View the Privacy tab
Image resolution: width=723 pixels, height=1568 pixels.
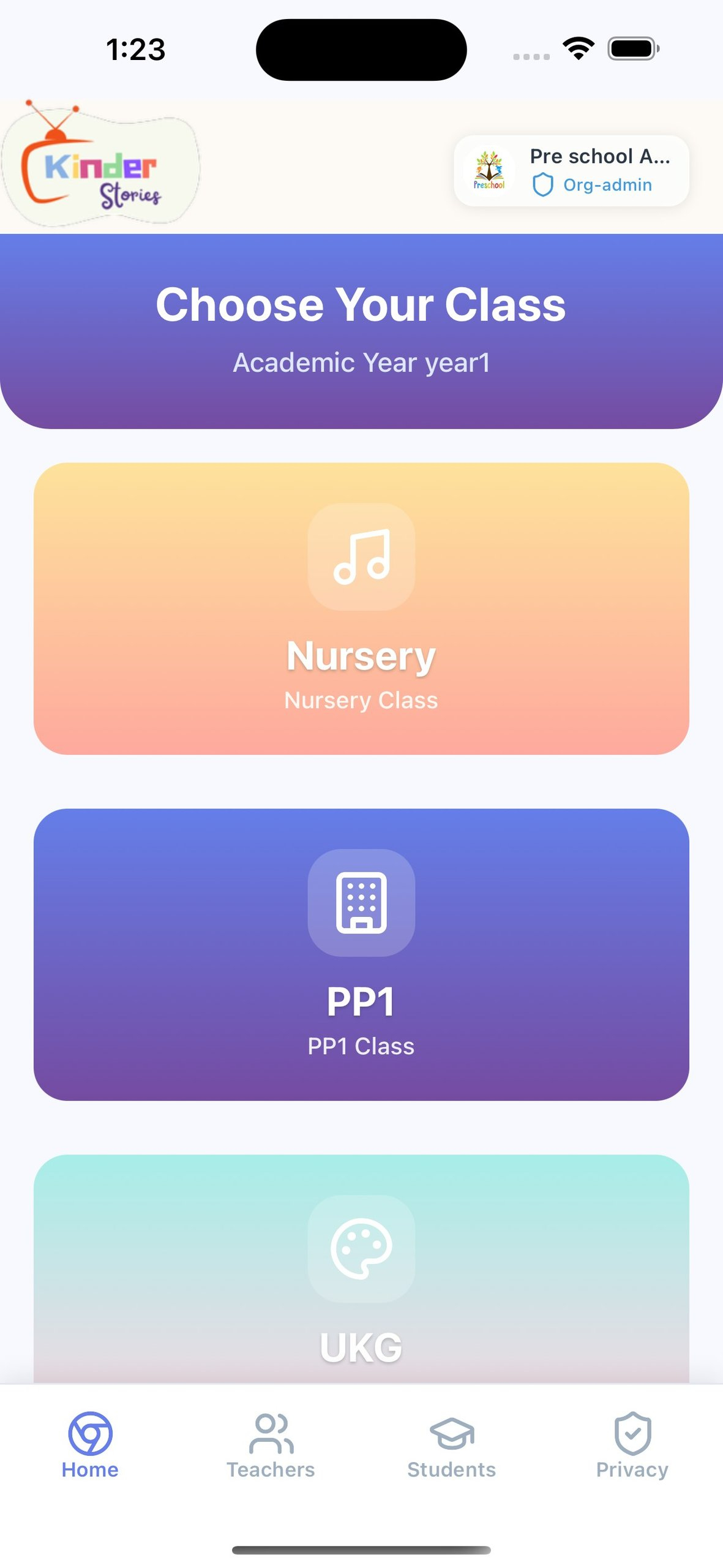tap(632, 1445)
